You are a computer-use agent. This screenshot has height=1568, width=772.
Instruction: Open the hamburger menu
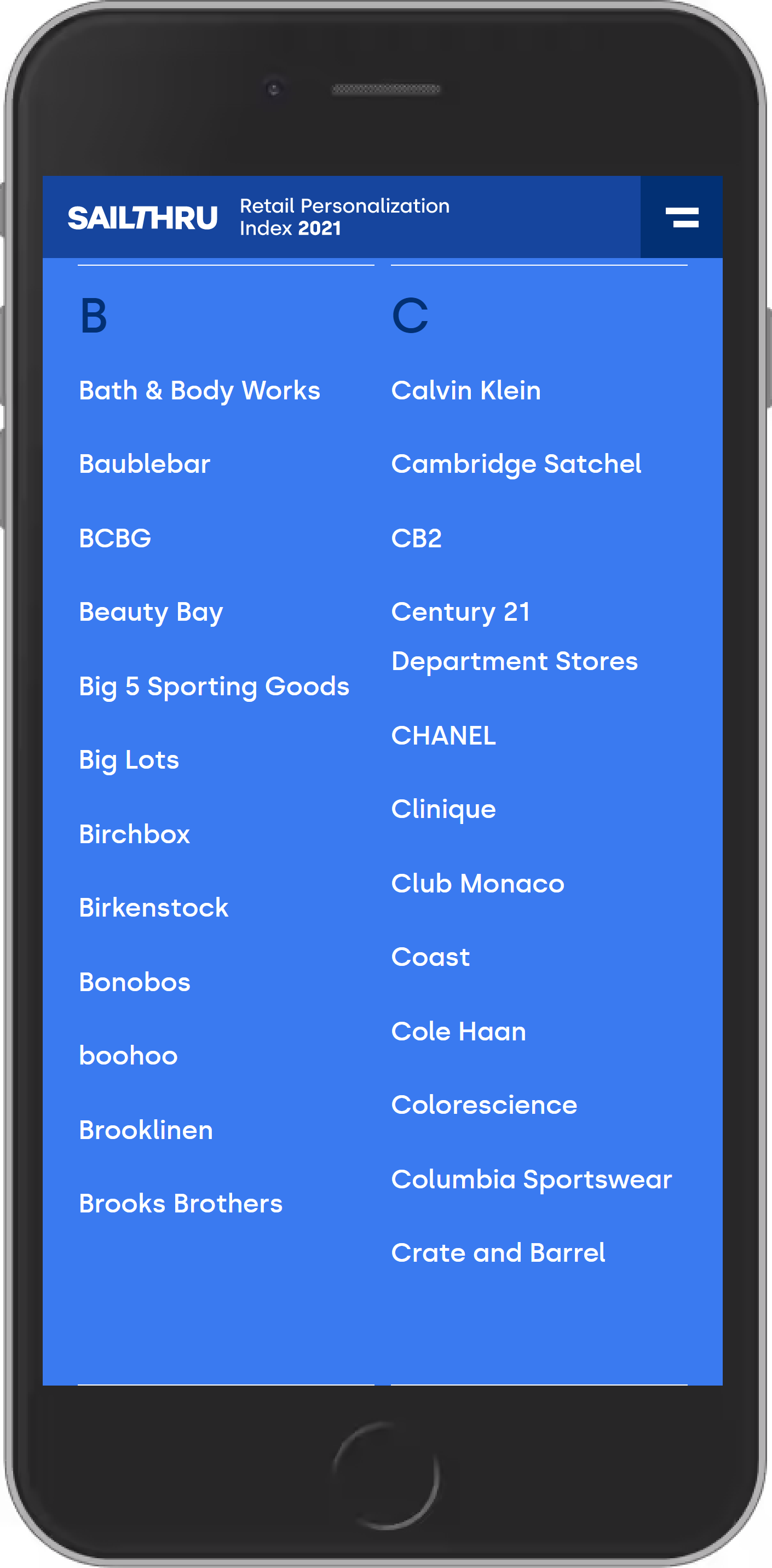681,218
